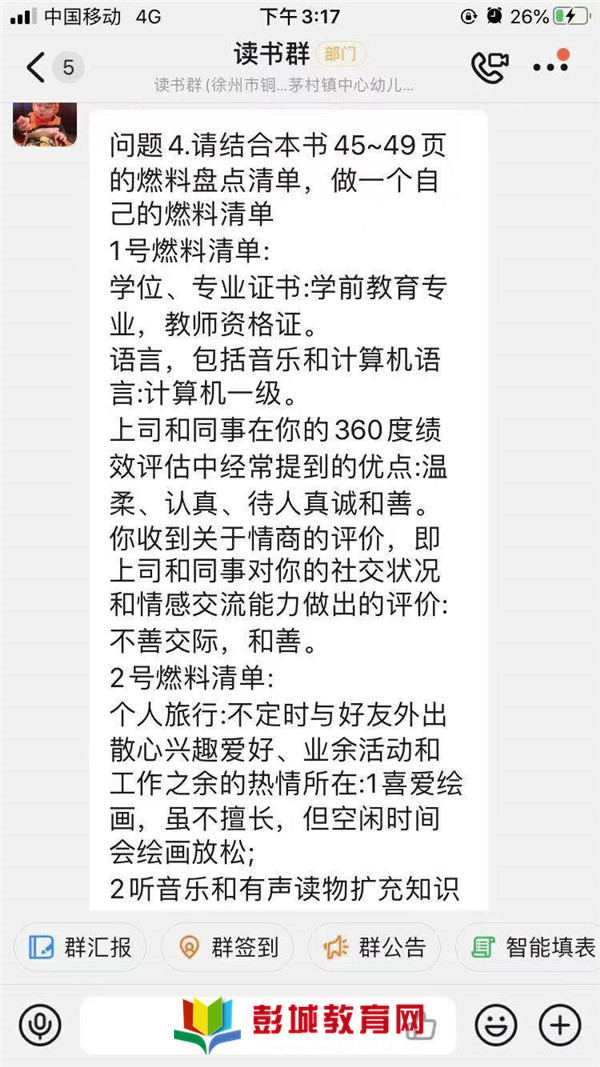Image resolution: width=600 pixels, height=1067 pixels.
Task: Open the emoji picker
Action: [495, 1025]
